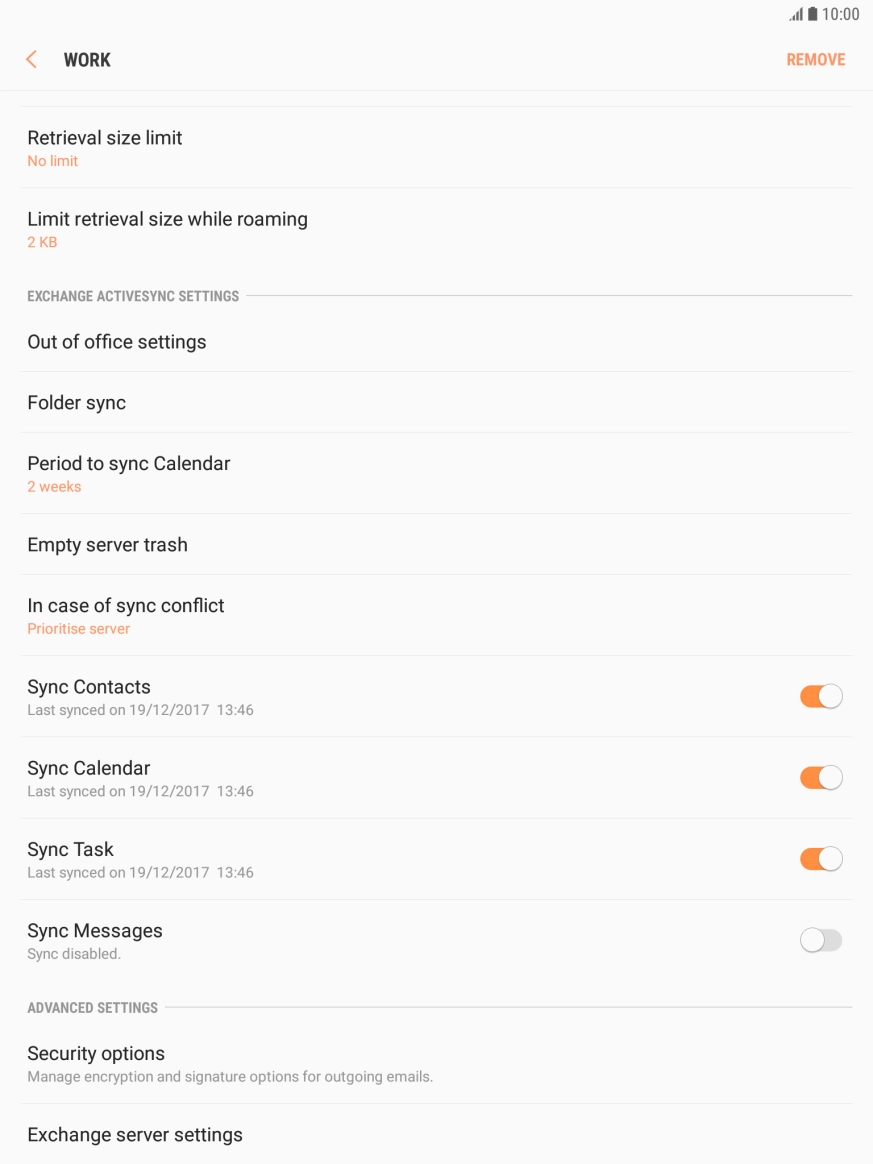The image size is (873, 1164).
Task: Disable Sync Calendar
Action: [820, 777]
